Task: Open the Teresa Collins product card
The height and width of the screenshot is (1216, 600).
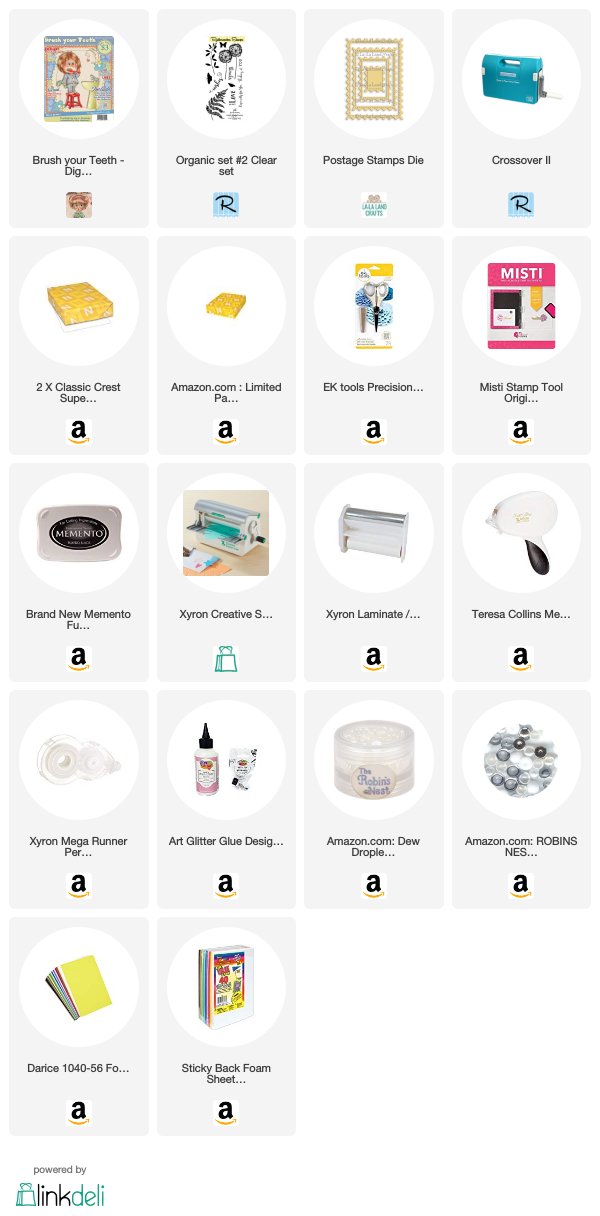Action: pyautogui.click(x=521, y=572)
